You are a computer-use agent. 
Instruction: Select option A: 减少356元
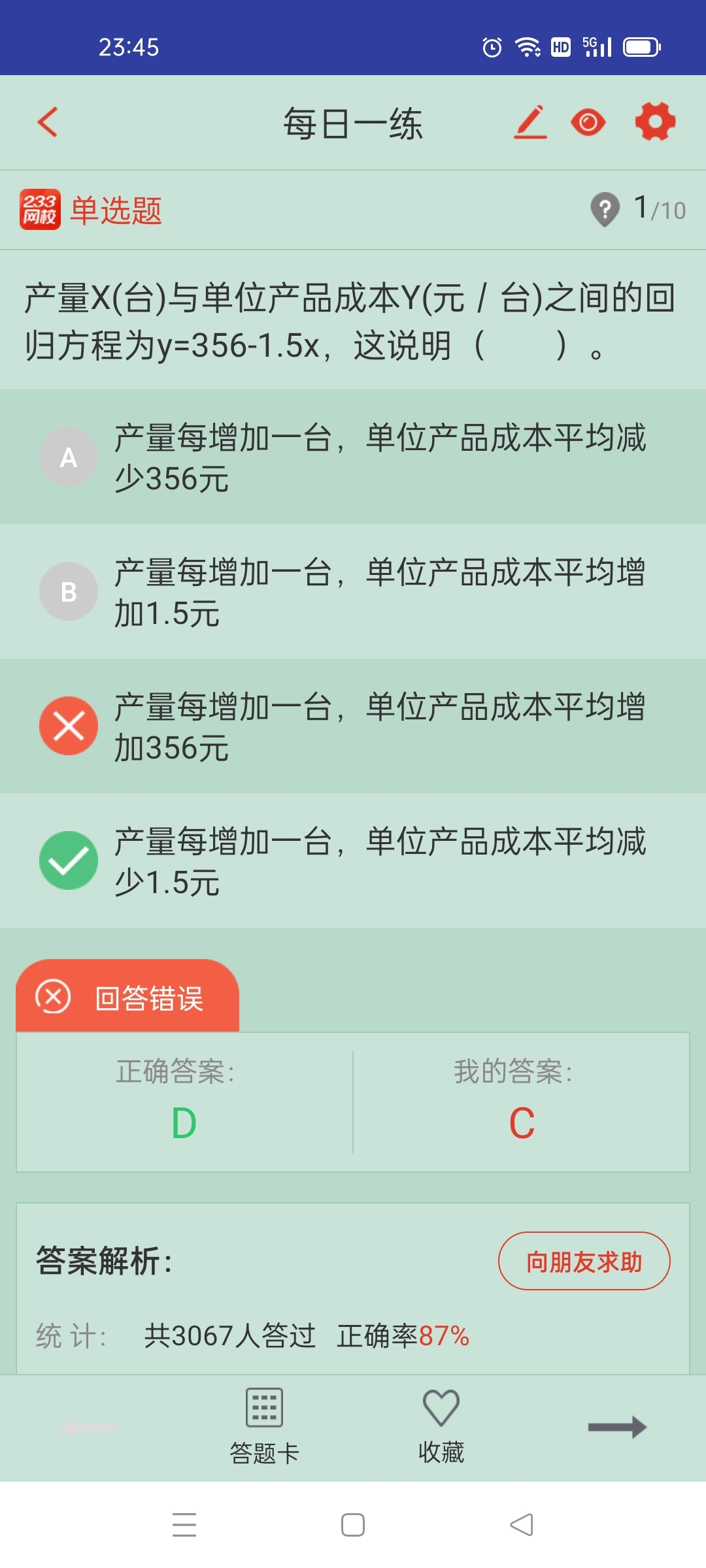[353, 457]
